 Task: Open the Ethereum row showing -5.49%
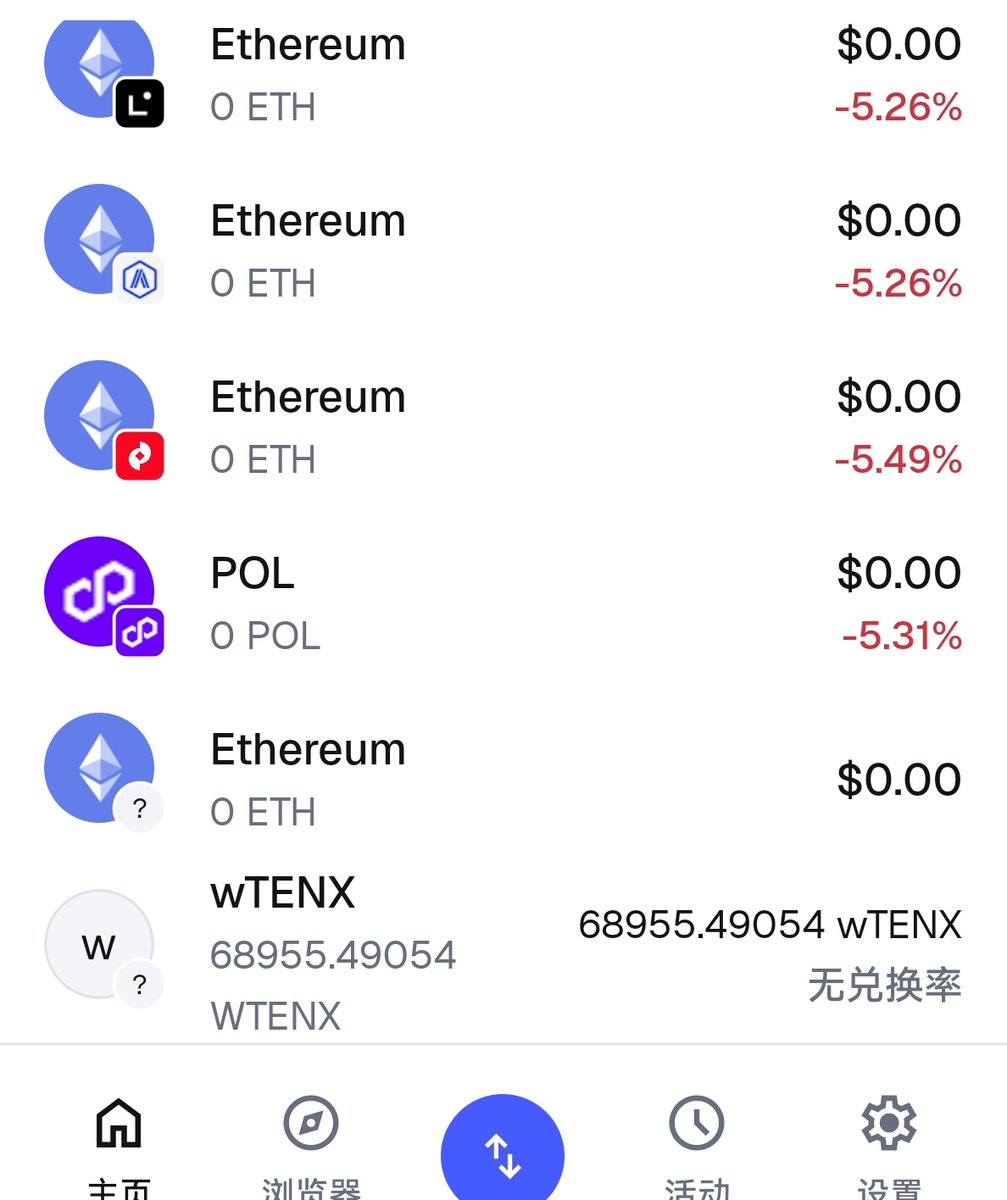click(x=500, y=427)
